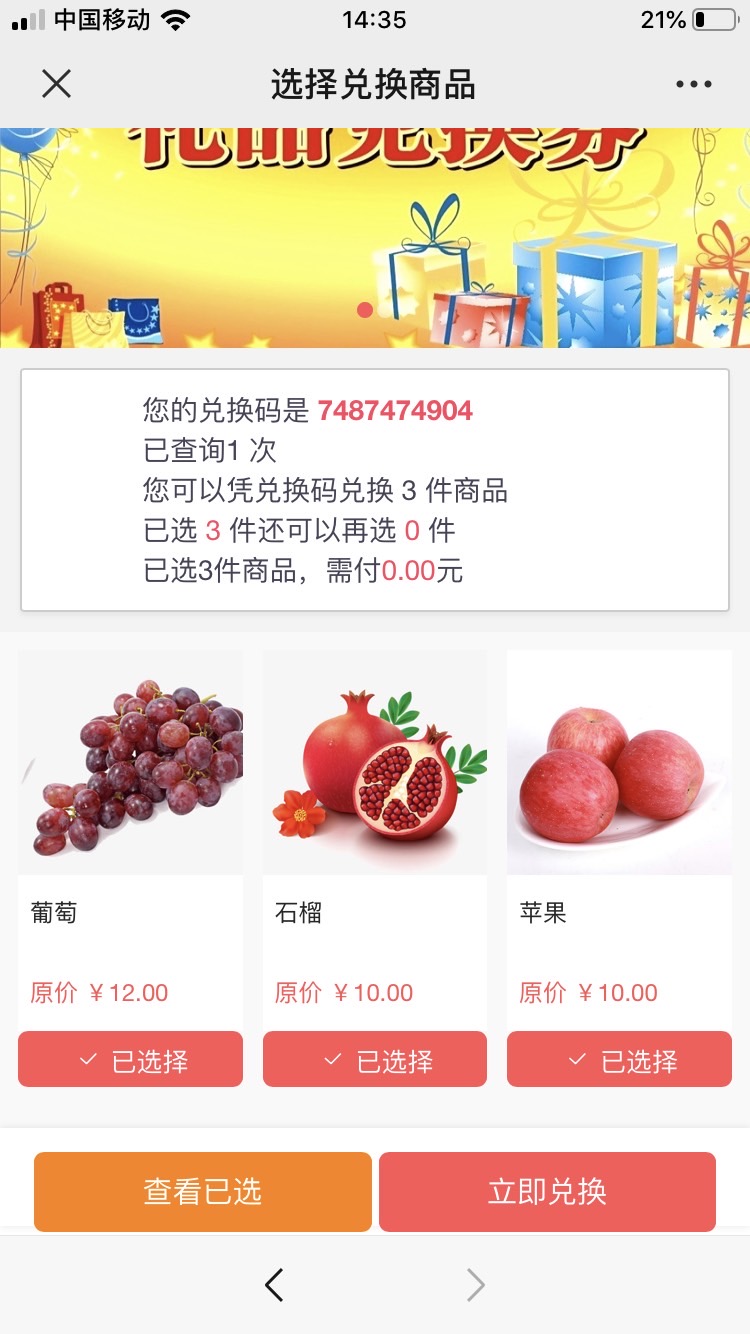Open the three-dot overflow menu
750x1334 pixels.
693,84
